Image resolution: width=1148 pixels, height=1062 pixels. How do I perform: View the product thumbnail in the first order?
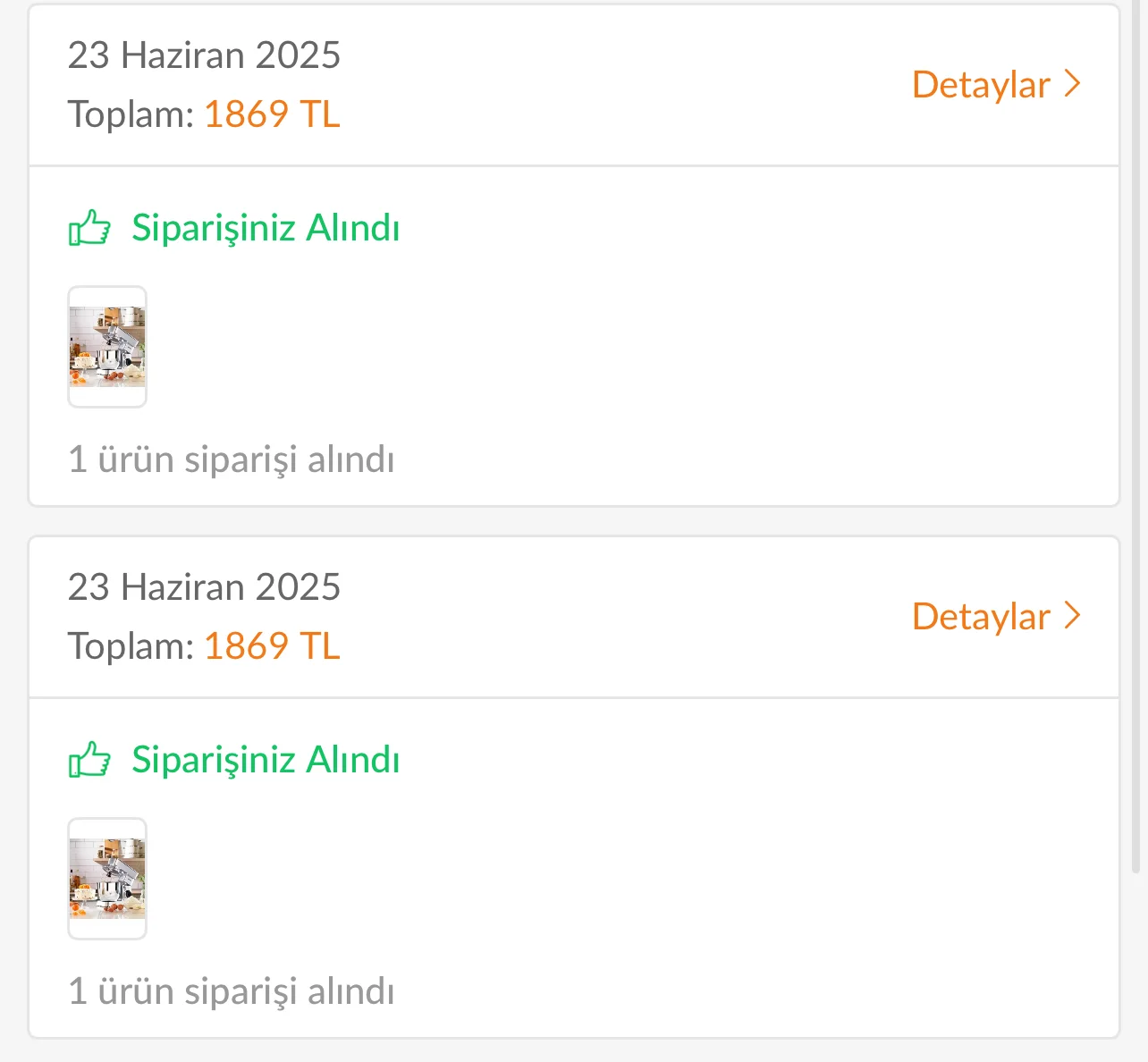pyautogui.click(x=107, y=347)
